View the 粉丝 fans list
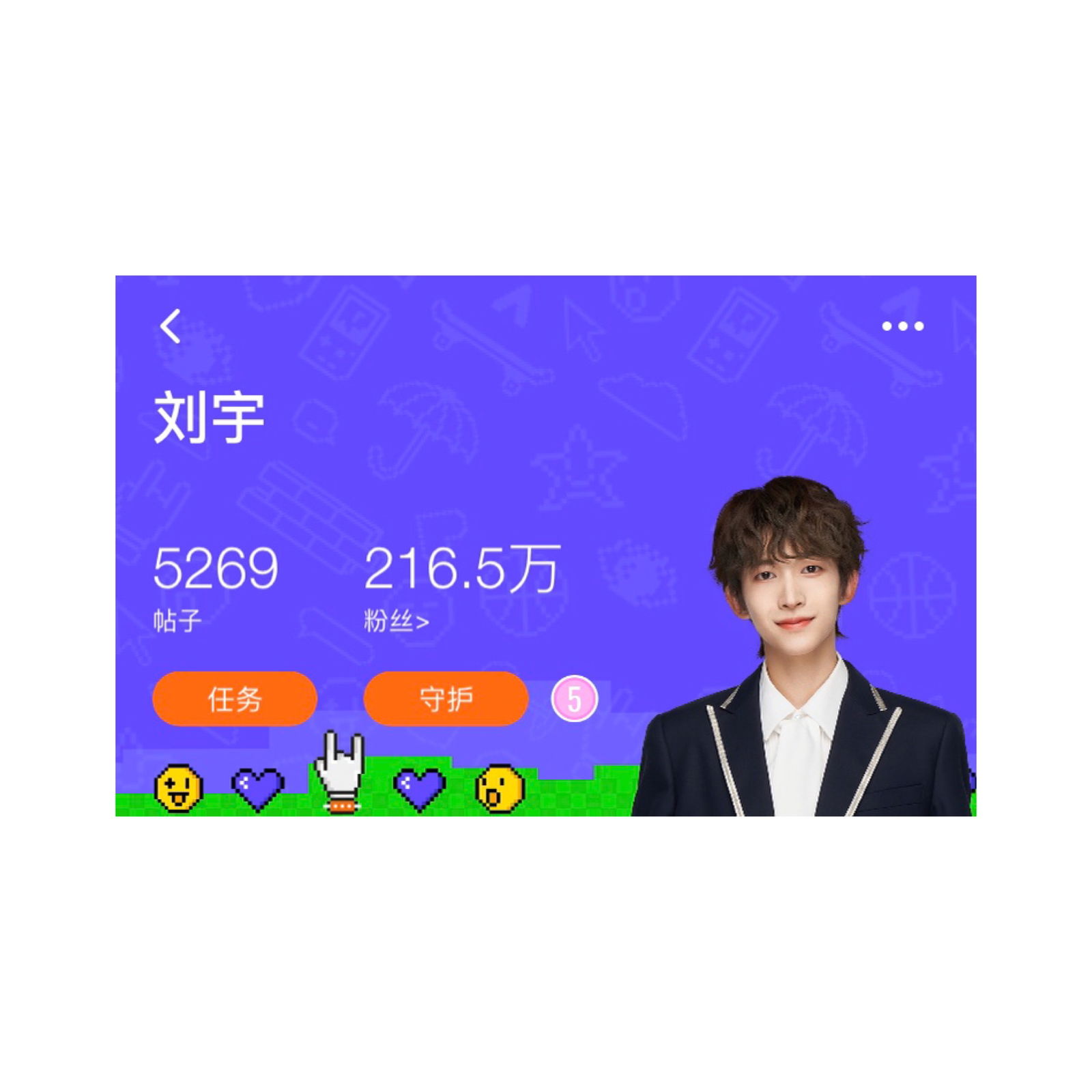Screen dimensions: 1092x1092 tap(397, 621)
